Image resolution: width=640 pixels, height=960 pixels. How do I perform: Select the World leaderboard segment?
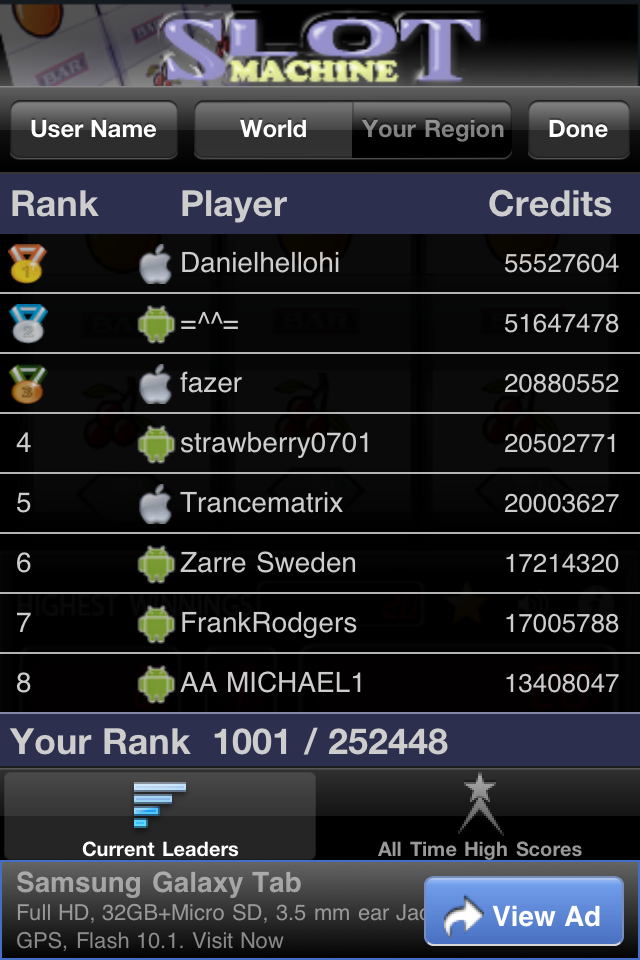[273, 130]
